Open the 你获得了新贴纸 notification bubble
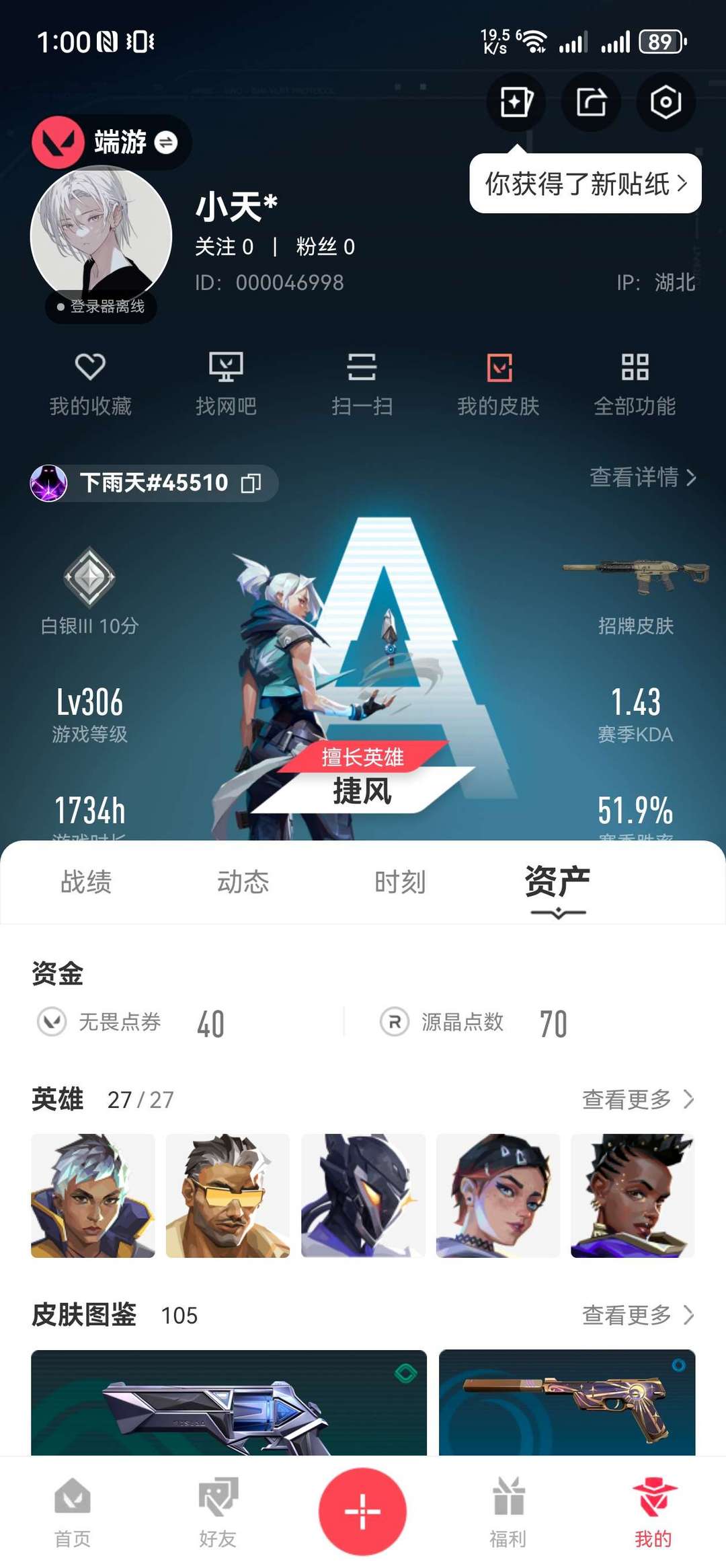Viewport: 726px width, 1568px height. tap(585, 184)
